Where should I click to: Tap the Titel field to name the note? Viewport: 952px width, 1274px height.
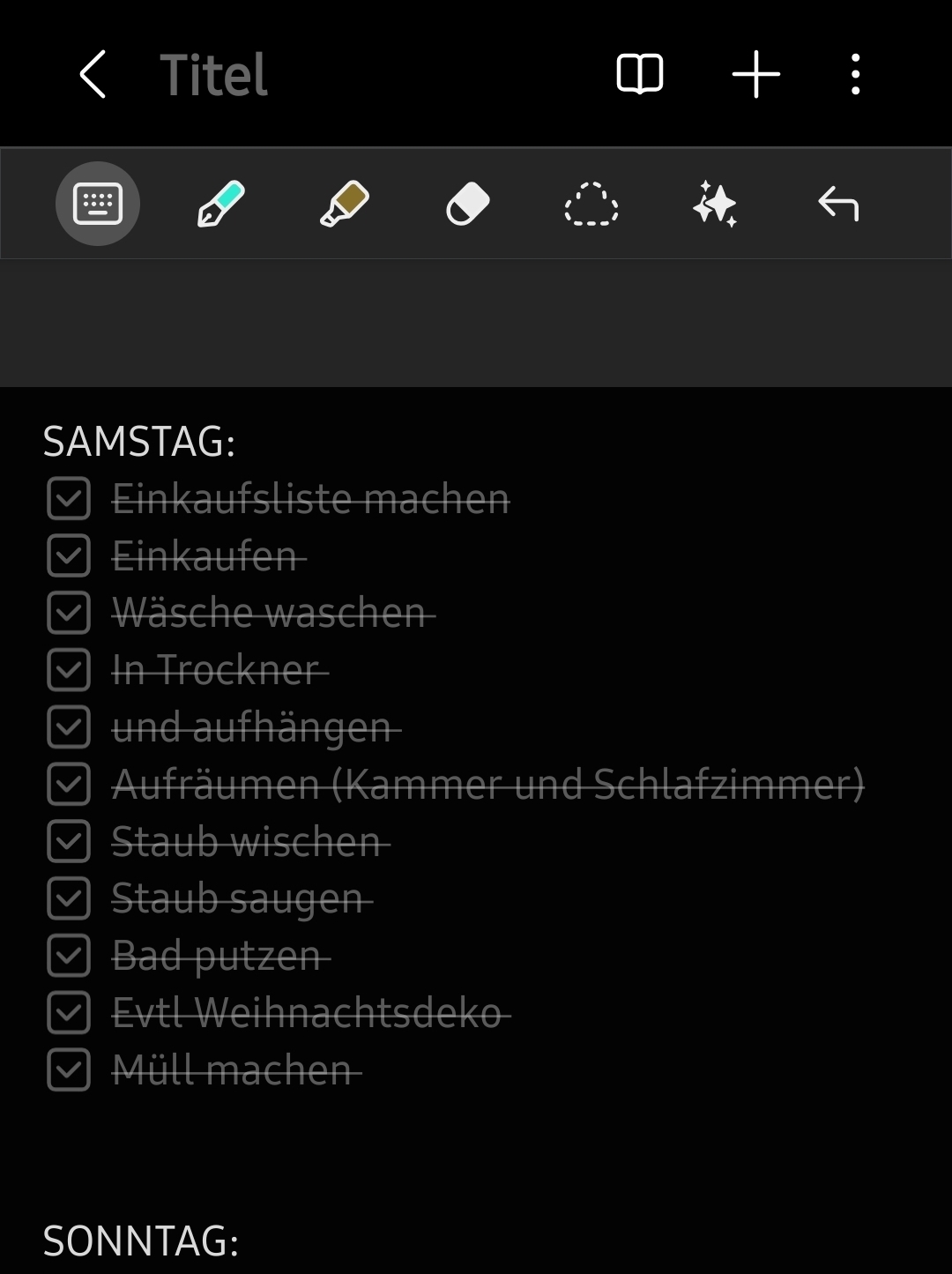(213, 75)
